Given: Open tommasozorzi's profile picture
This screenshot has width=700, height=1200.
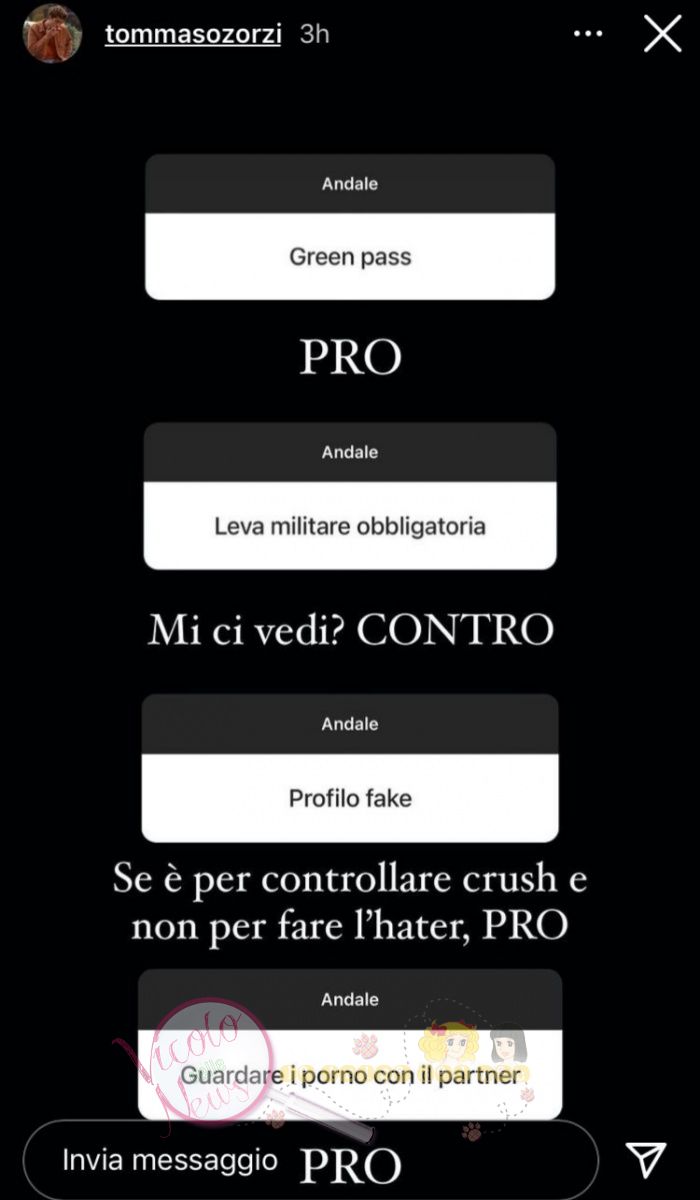Looking at the screenshot, I should coord(52,34).
